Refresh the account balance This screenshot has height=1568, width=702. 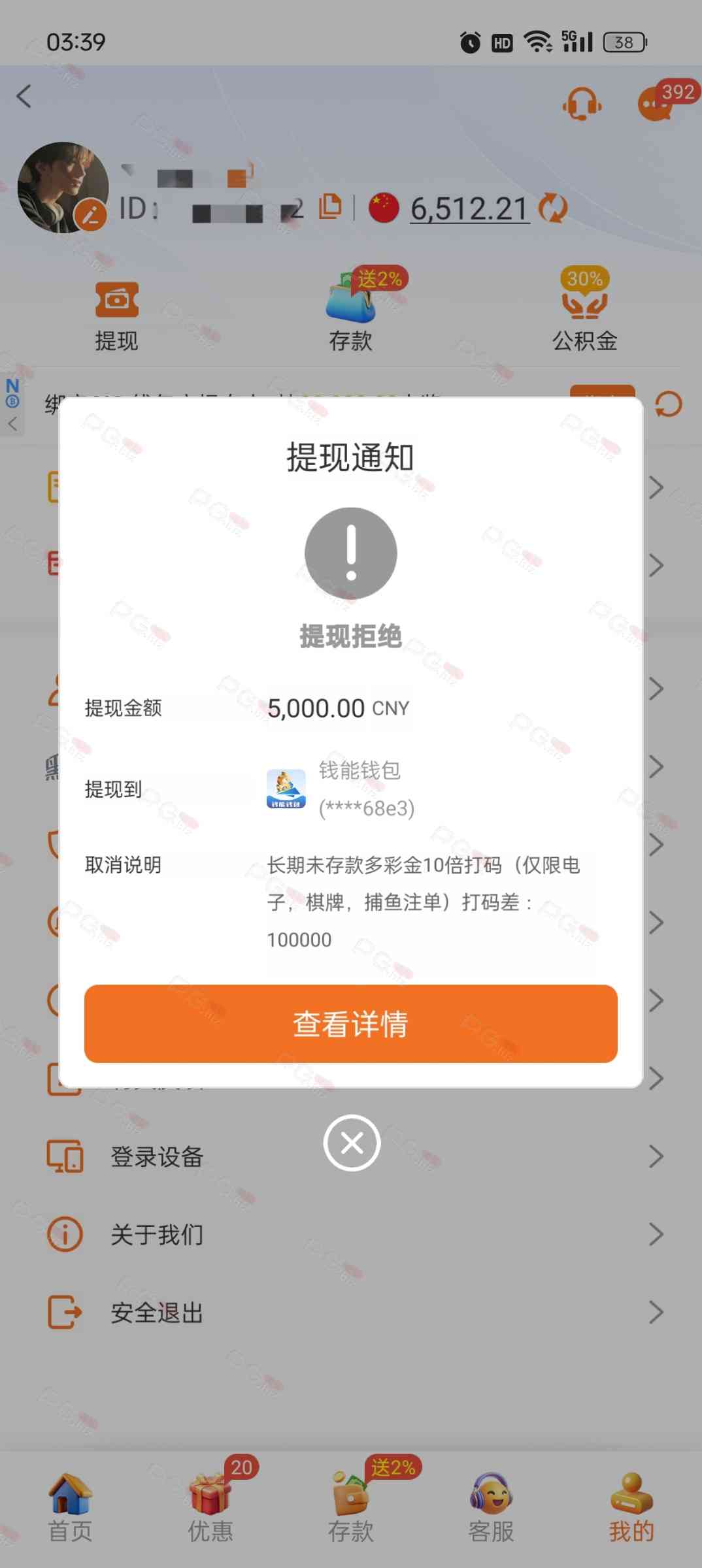(x=553, y=208)
